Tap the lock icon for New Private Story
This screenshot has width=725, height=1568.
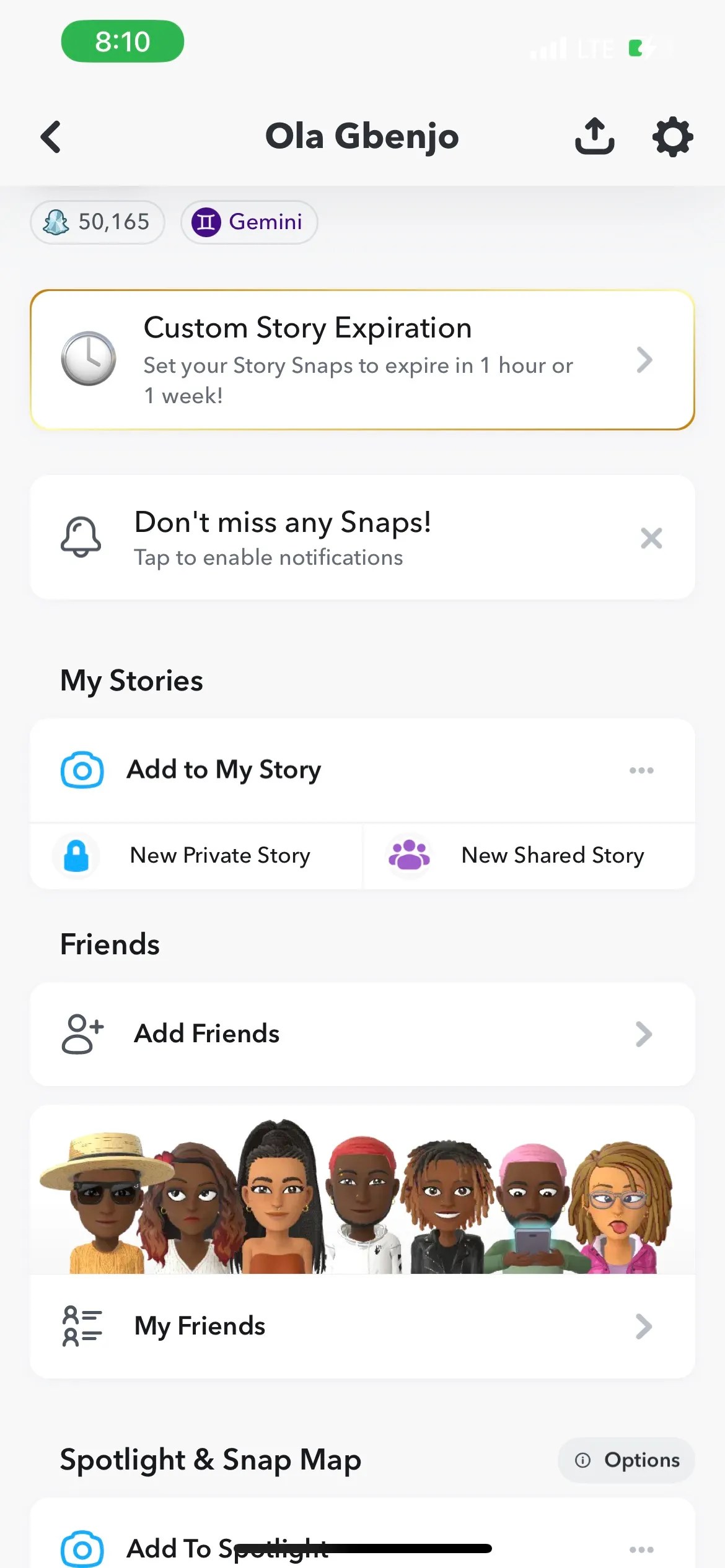[76, 855]
